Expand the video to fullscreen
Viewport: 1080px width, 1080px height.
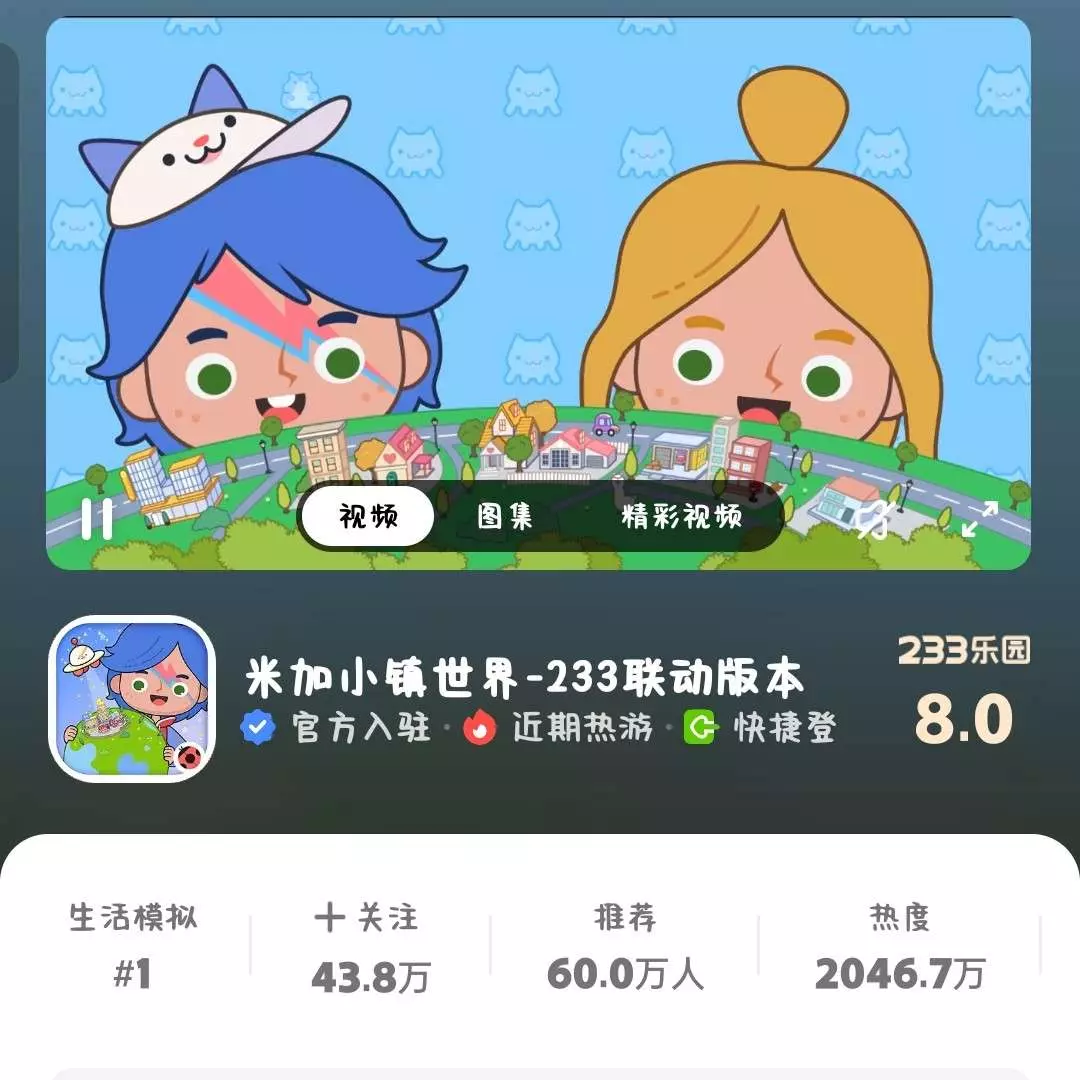tap(979, 519)
